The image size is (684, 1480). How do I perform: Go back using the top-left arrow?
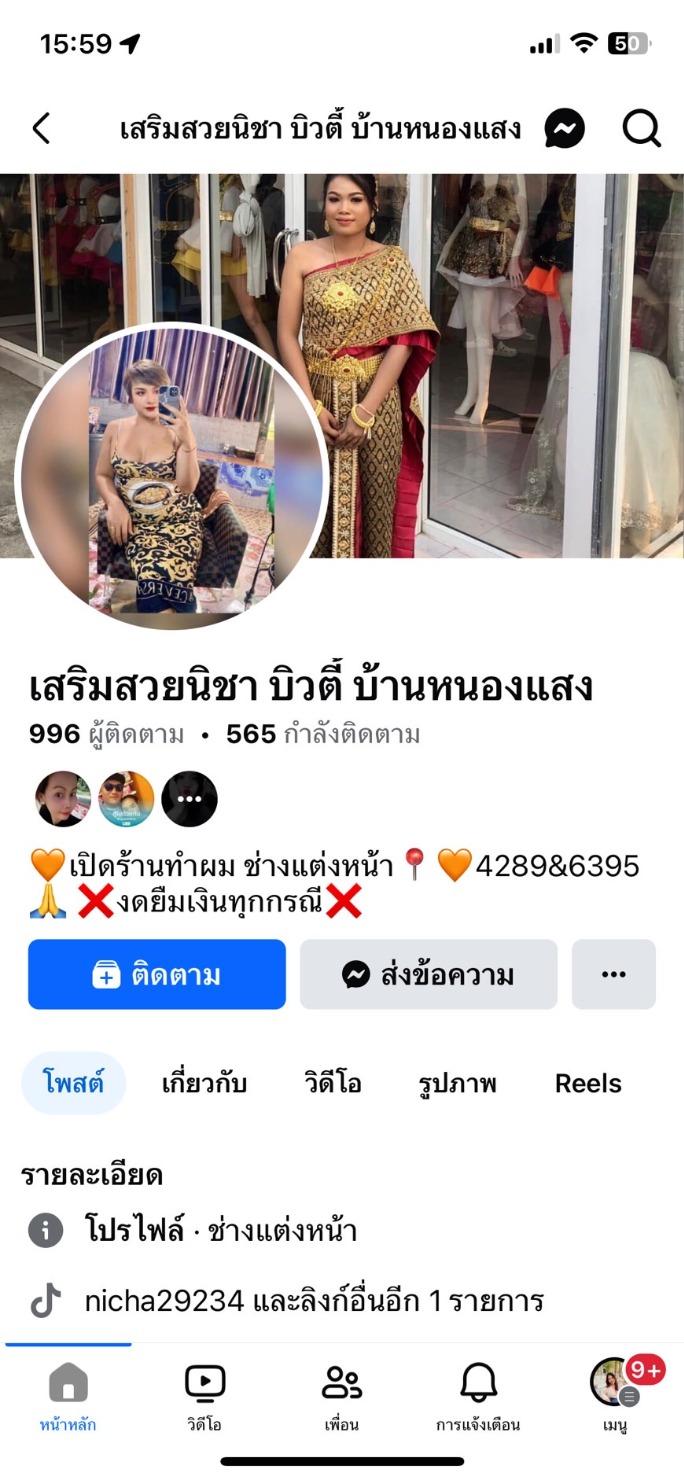[41, 129]
